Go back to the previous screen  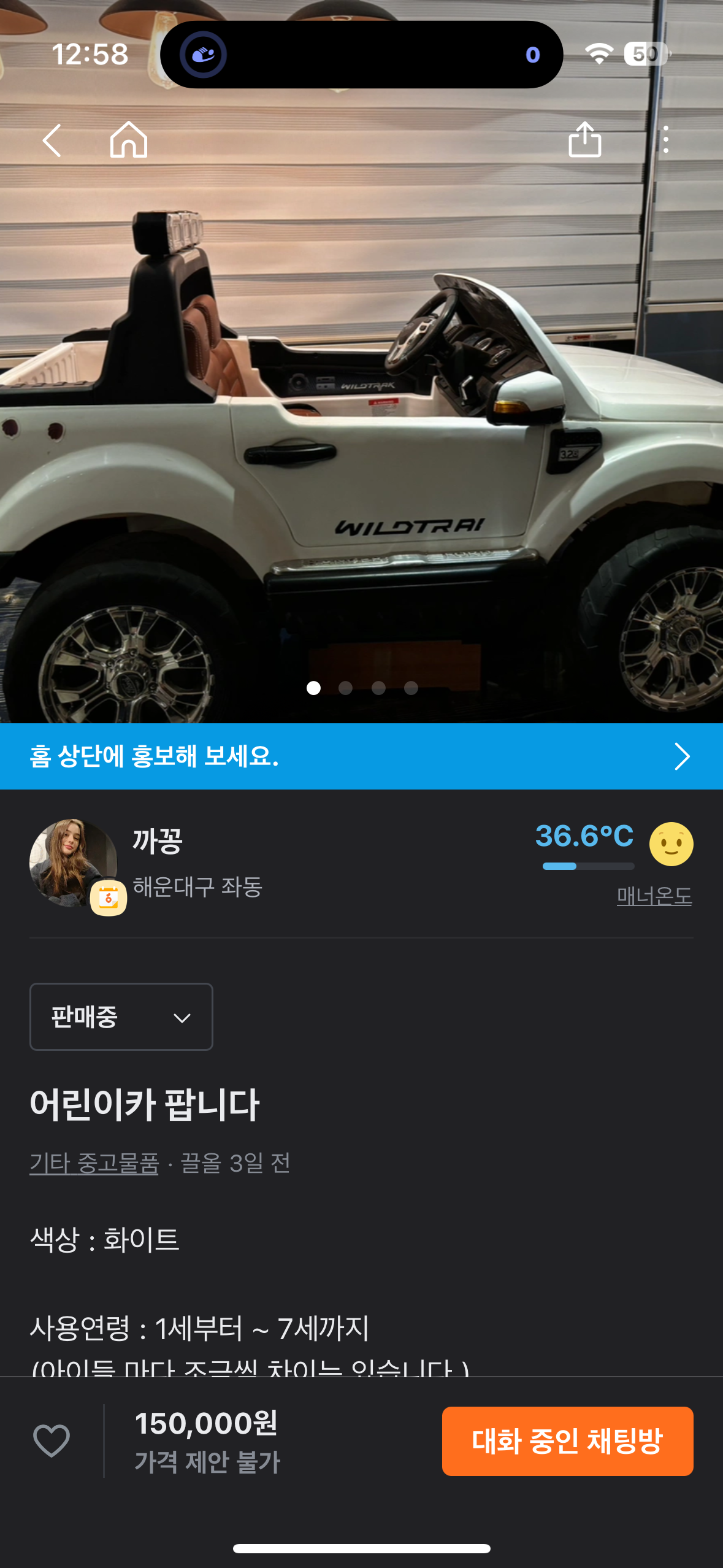tap(52, 140)
